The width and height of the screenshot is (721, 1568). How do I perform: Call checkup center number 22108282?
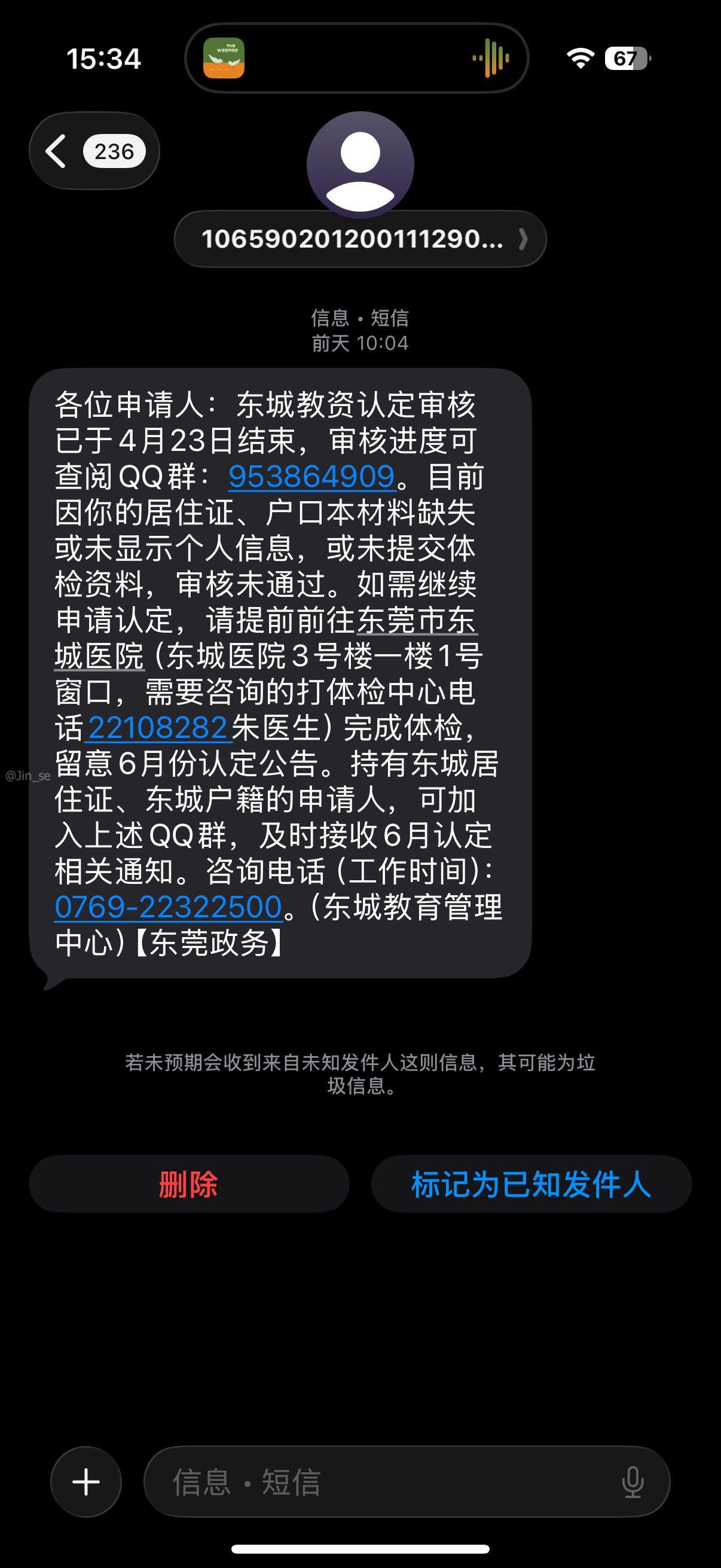pyautogui.click(x=158, y=728)
